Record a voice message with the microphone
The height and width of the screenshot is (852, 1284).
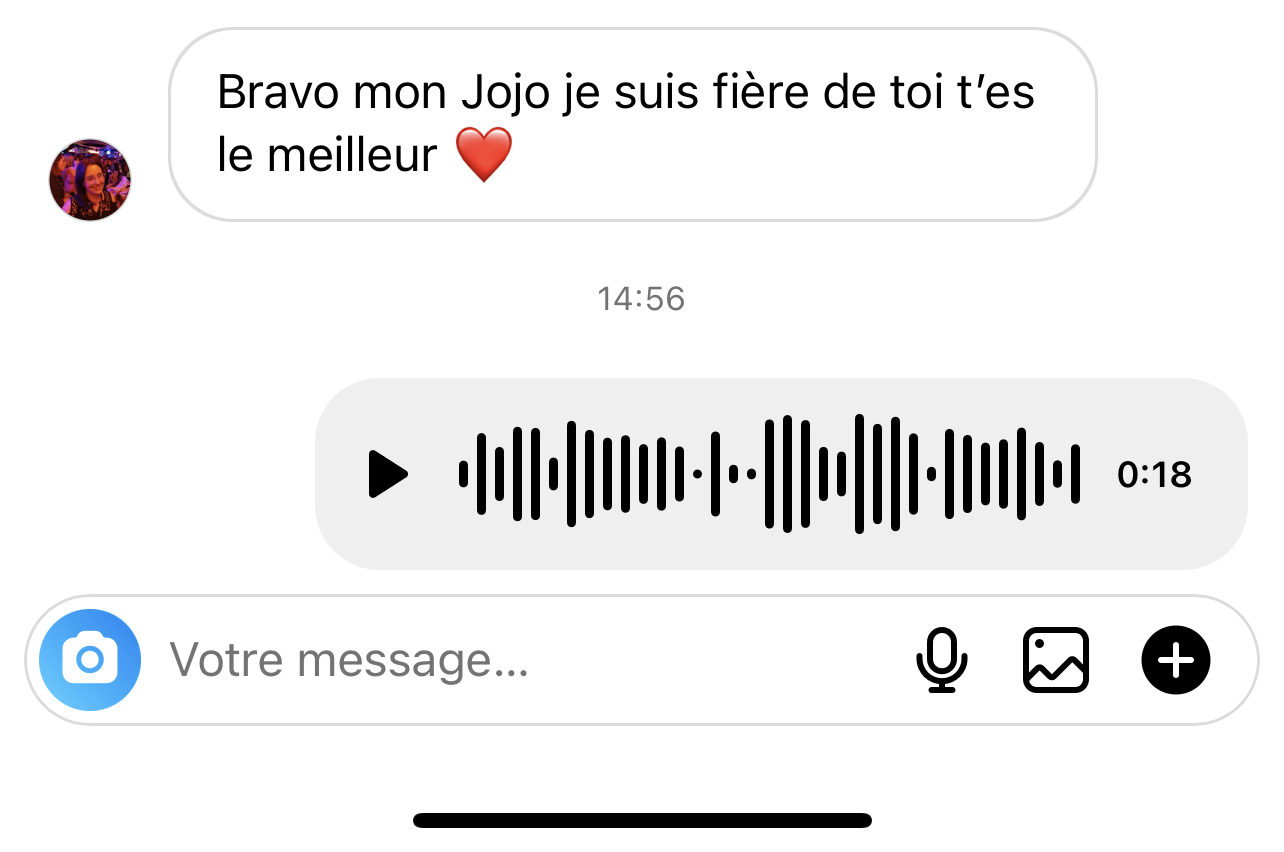tap(942, 660)
